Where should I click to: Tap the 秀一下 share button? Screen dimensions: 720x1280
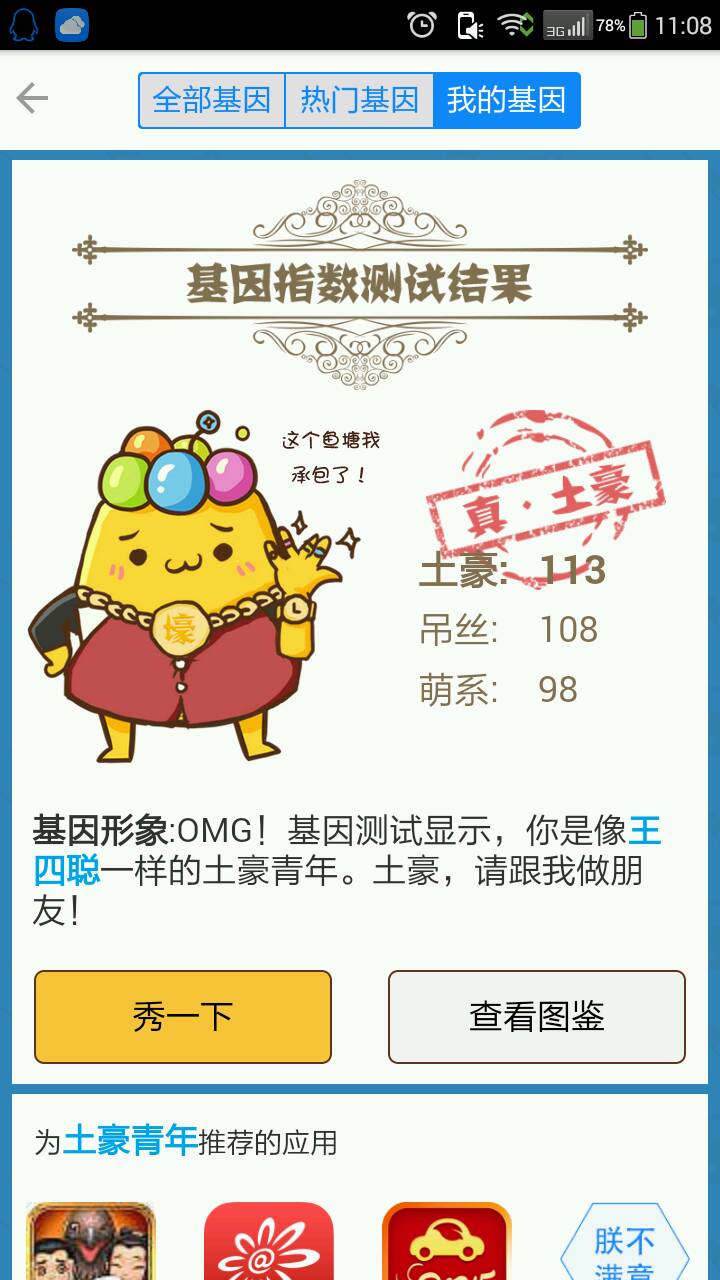coord(183,1017)
